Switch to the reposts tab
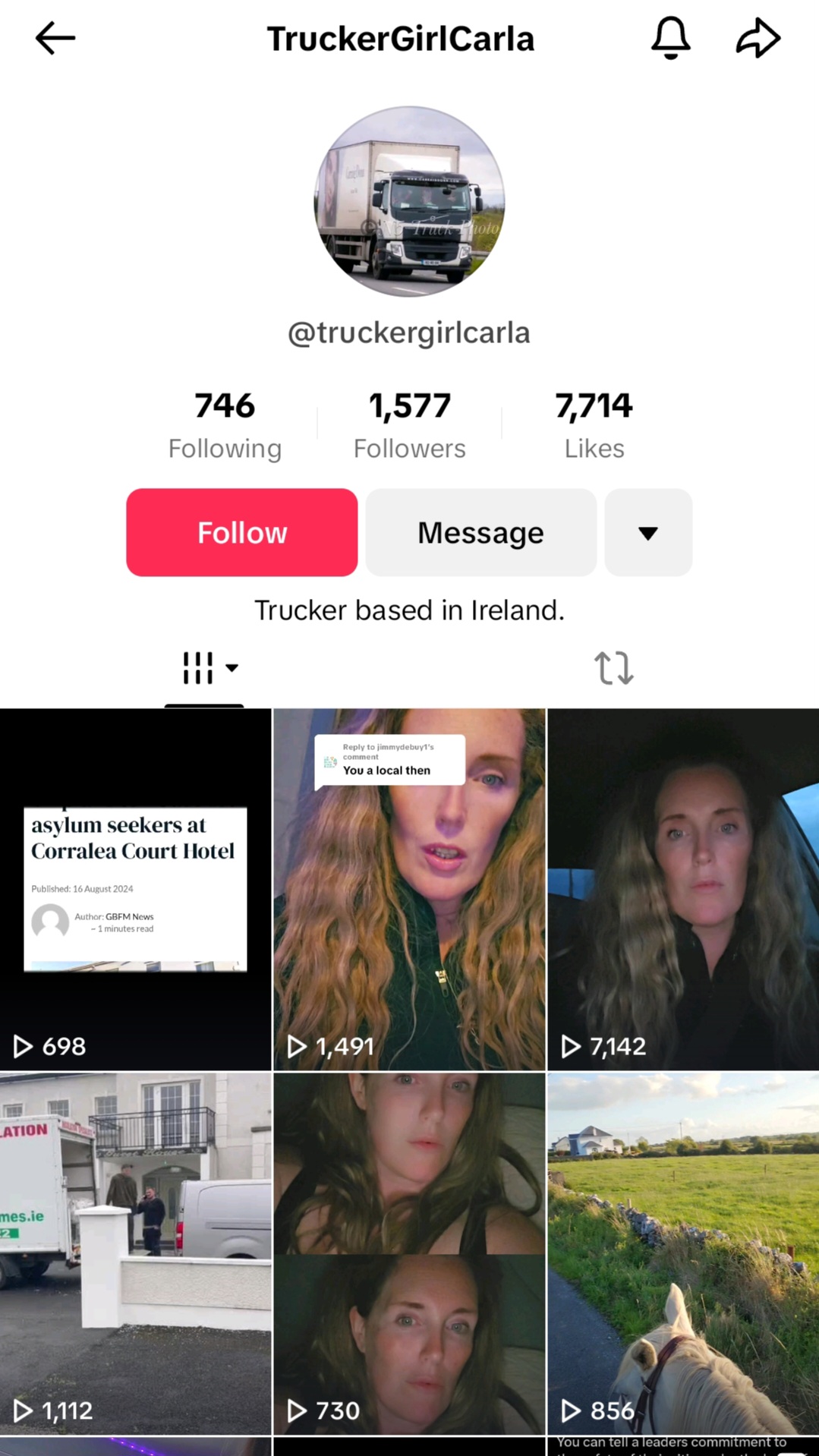819x1456 pixels. pyautogui.click(x=613, y=668)
